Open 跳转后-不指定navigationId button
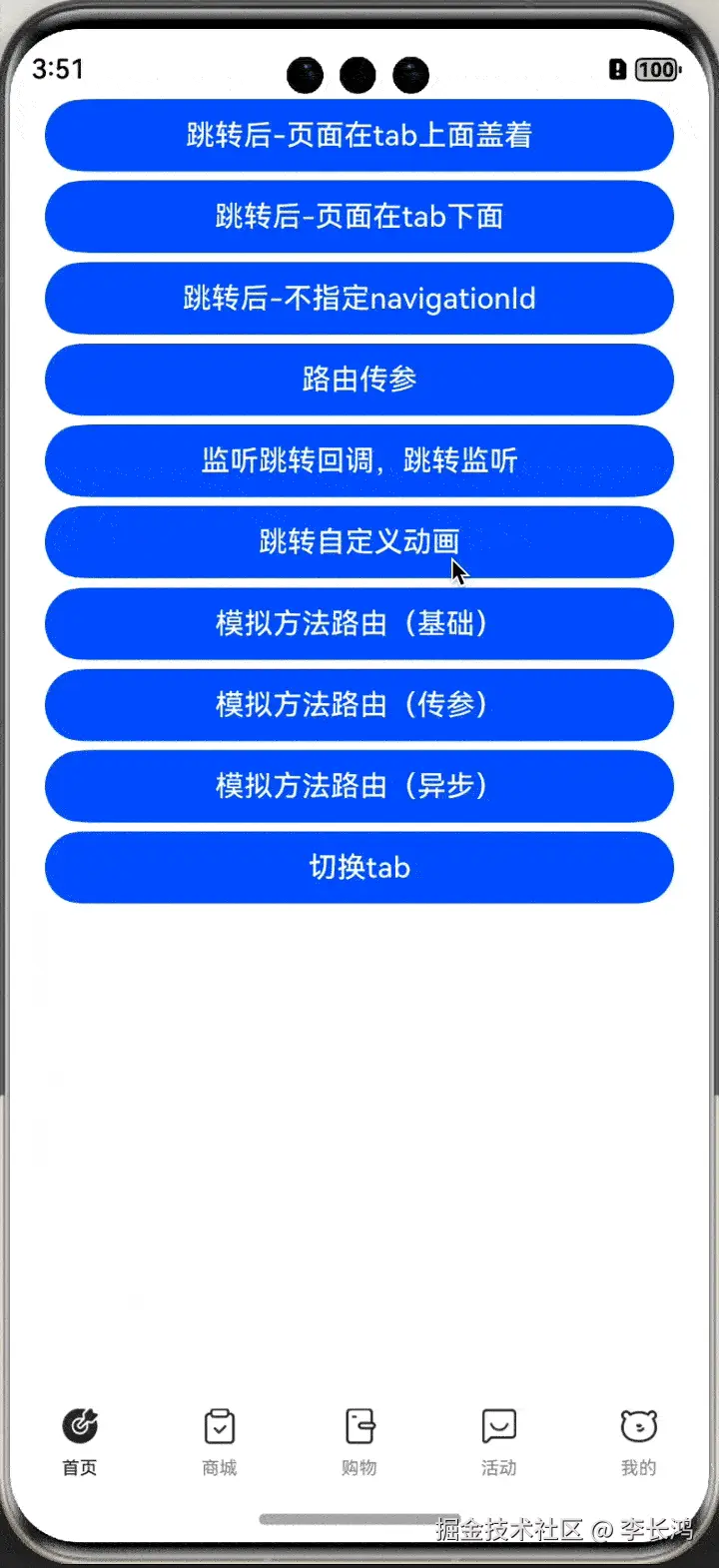719x1568 pixels. pyautogui.click(x=359, y=299)
